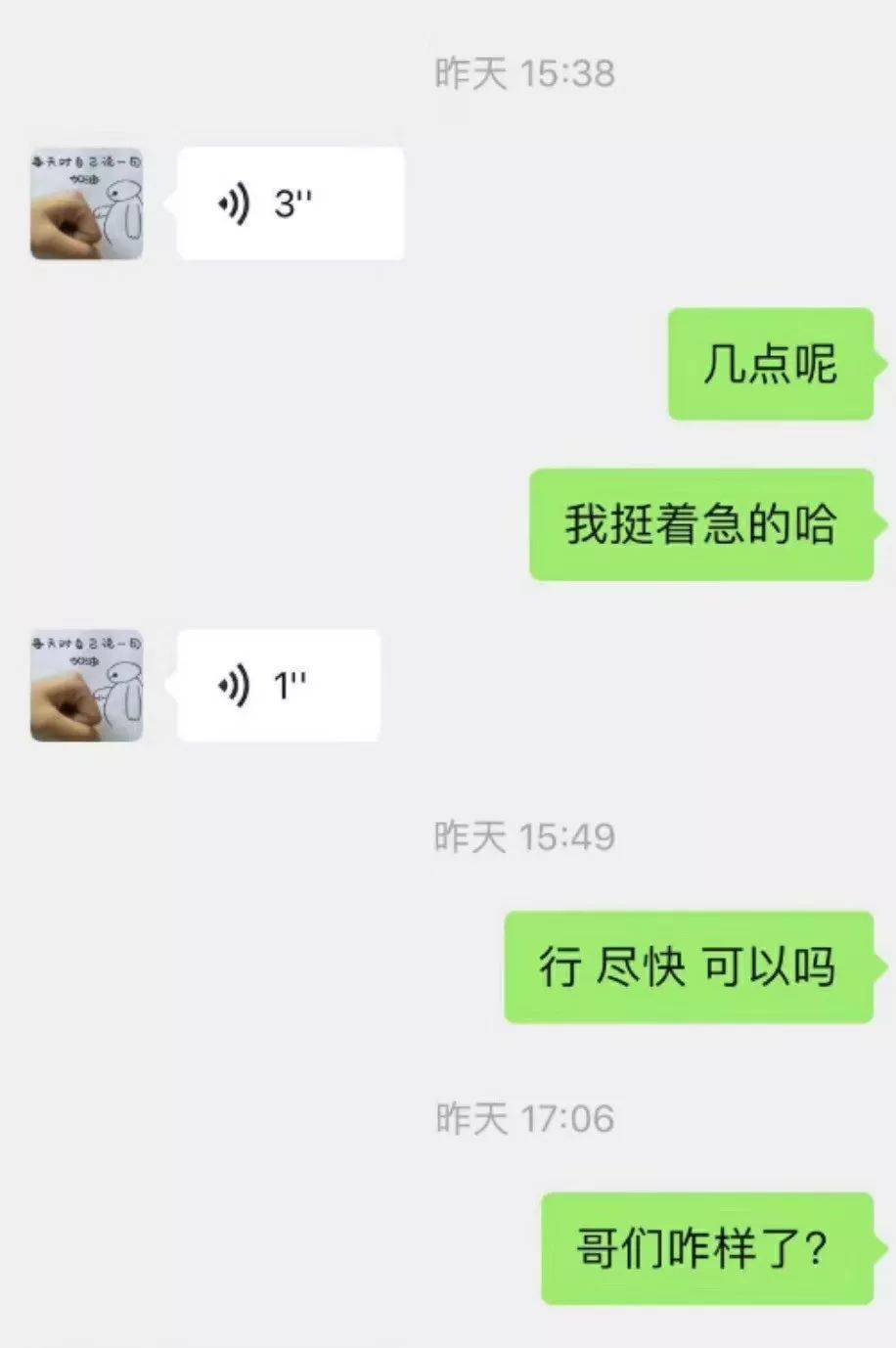This screenshot has width=896, height=1348.
Task: Play the 1'' voice message
Action: 278,685
